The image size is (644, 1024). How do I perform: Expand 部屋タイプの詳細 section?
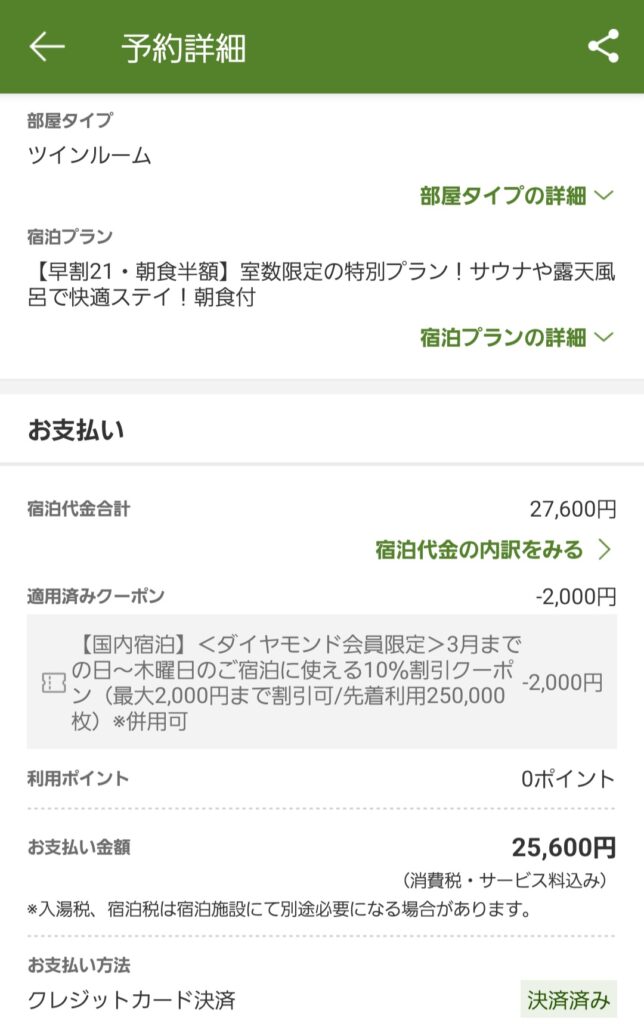(516, 196)
